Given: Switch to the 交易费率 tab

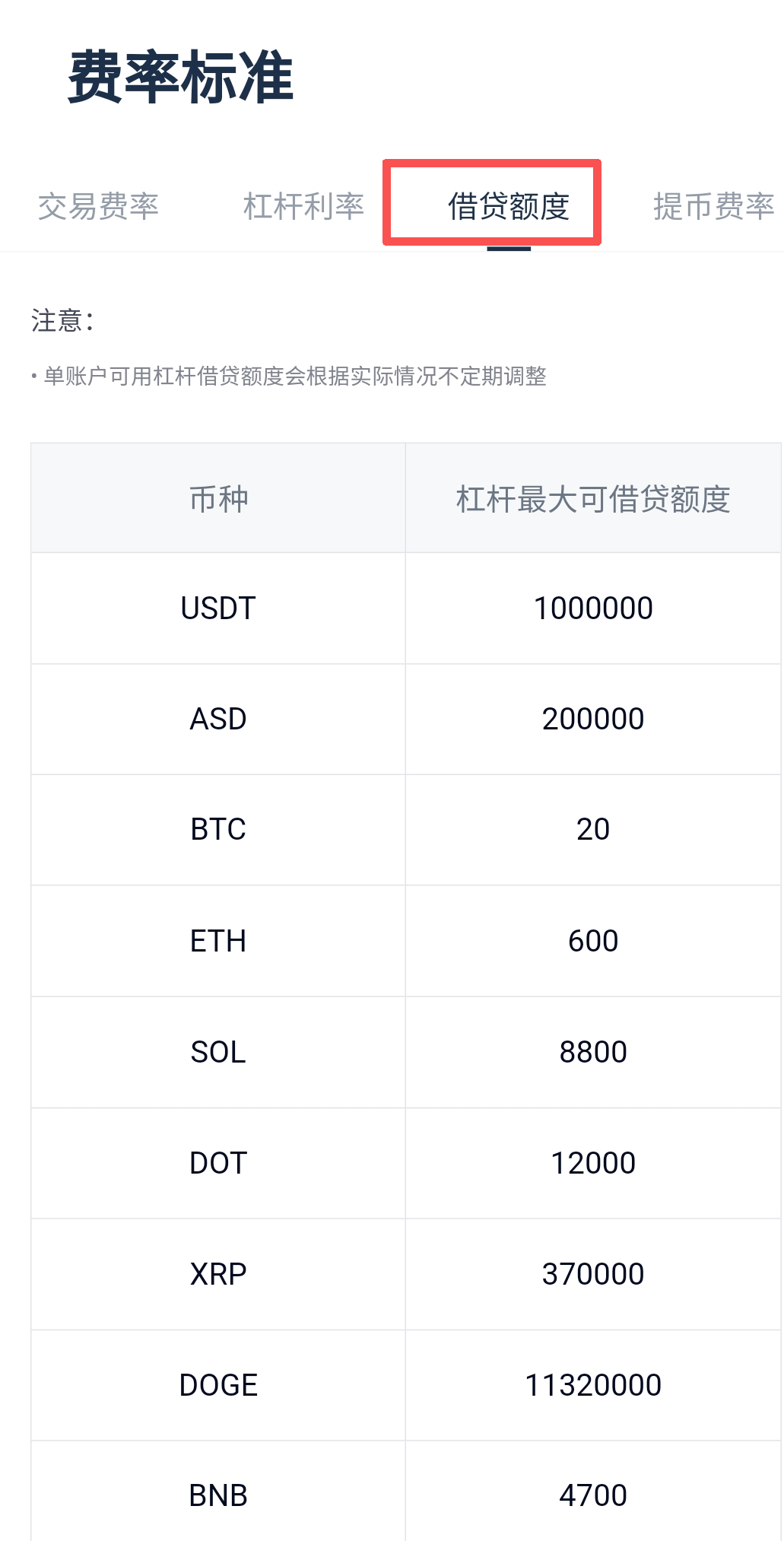Looking at the screenshot, I should [98, 206].
